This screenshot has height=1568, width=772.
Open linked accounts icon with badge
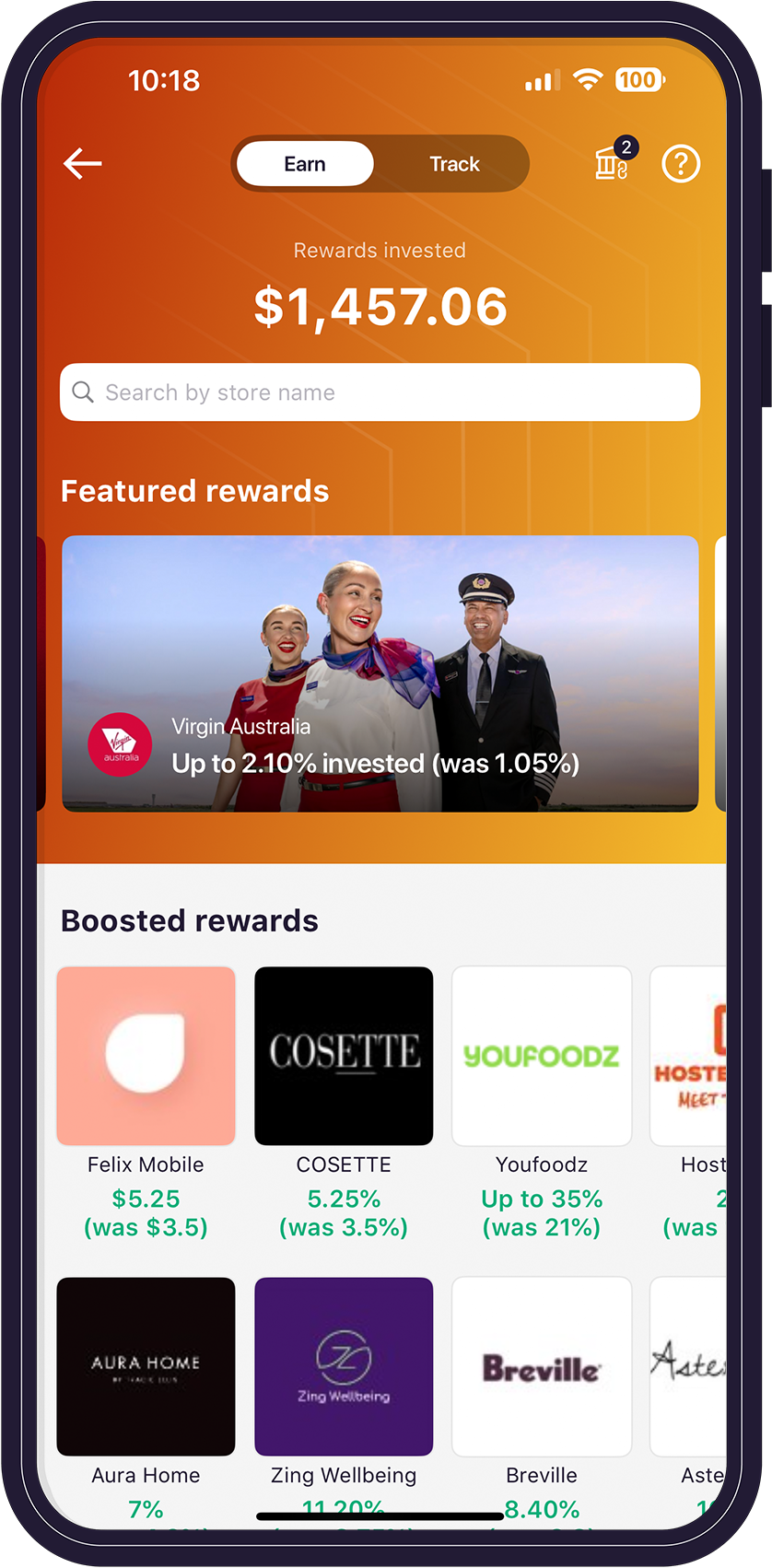613,163
